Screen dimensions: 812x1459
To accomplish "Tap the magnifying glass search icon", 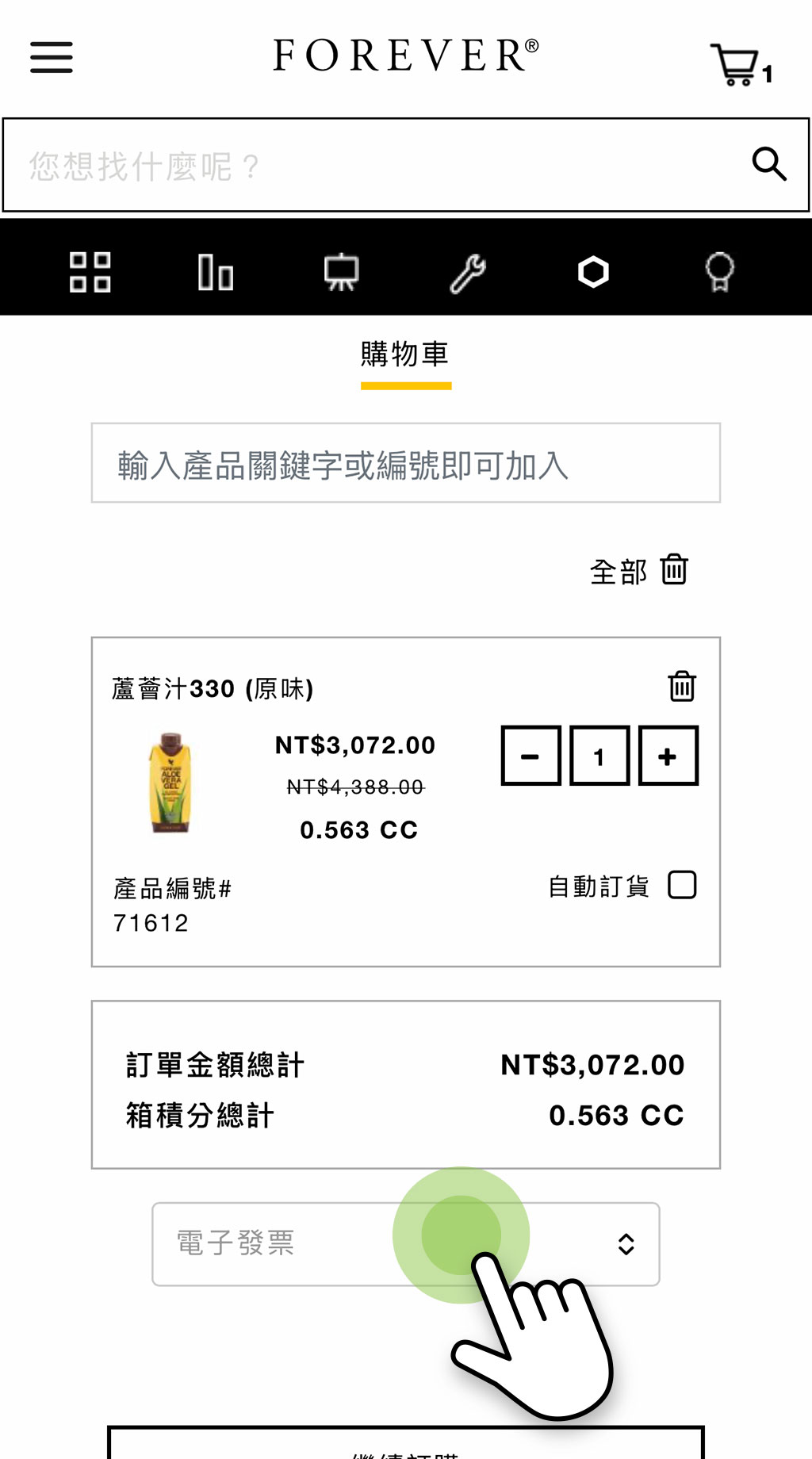I will [768, 165].
